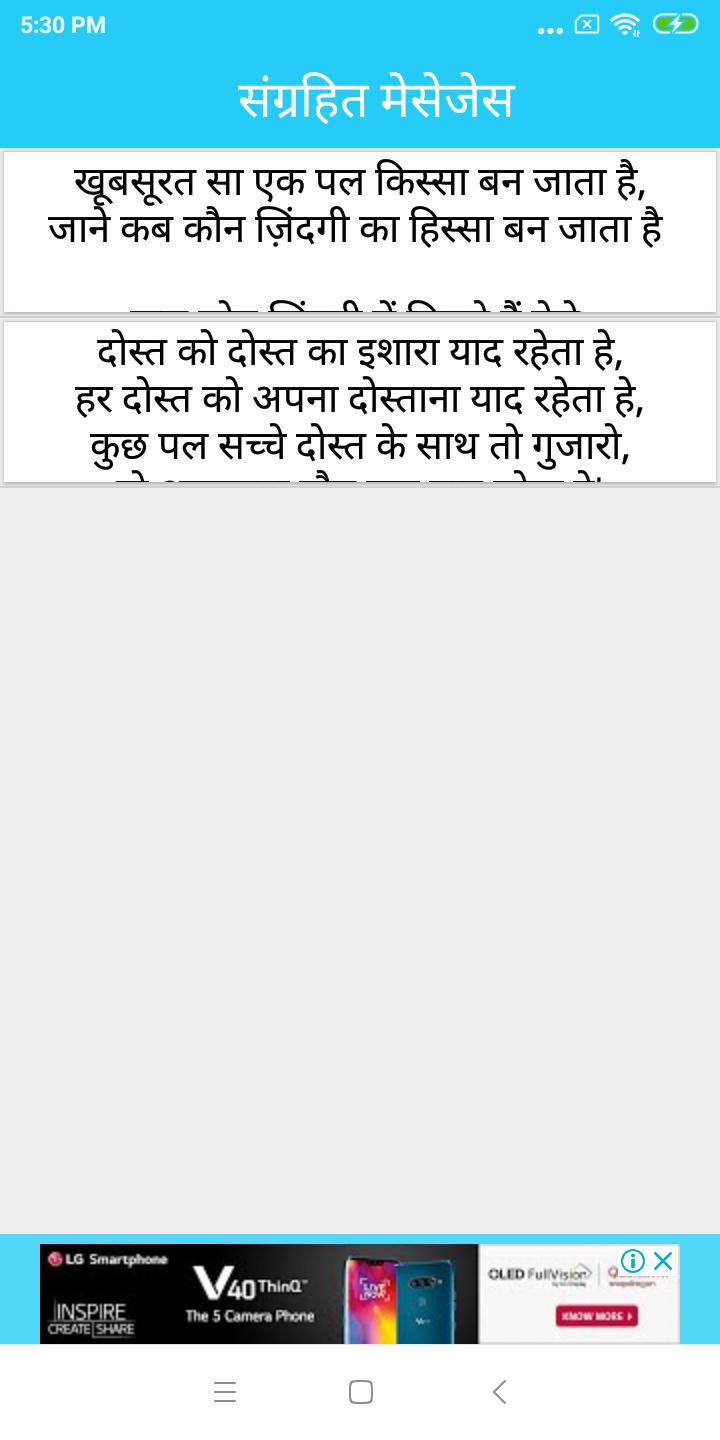Viewport: 720px width, 1440px height.
Task: Tap the Know More button in the LG ad
Action: pos(597,1316)
